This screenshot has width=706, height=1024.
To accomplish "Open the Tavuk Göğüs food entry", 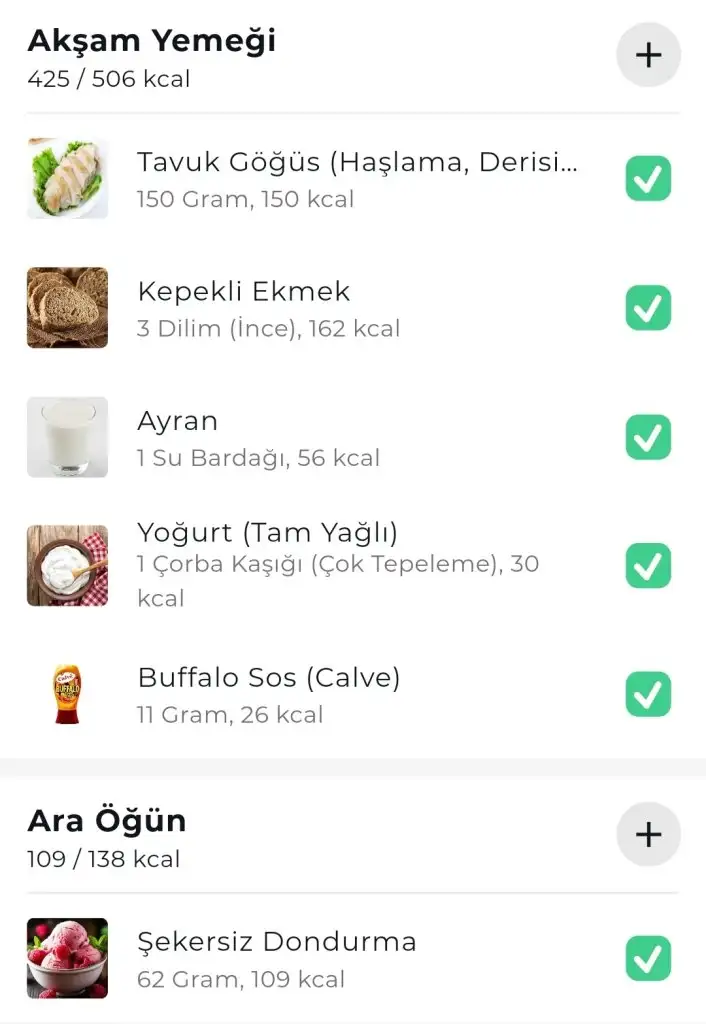I will 356,179.
